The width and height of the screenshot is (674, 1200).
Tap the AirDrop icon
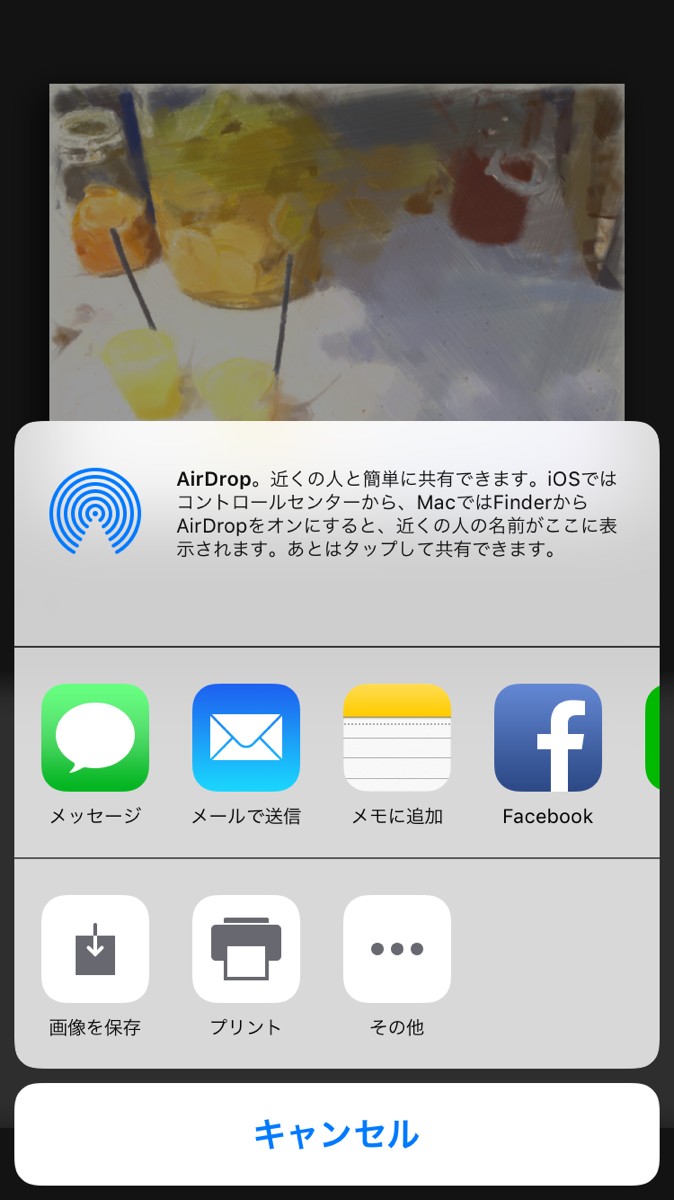tap(95, 512)
